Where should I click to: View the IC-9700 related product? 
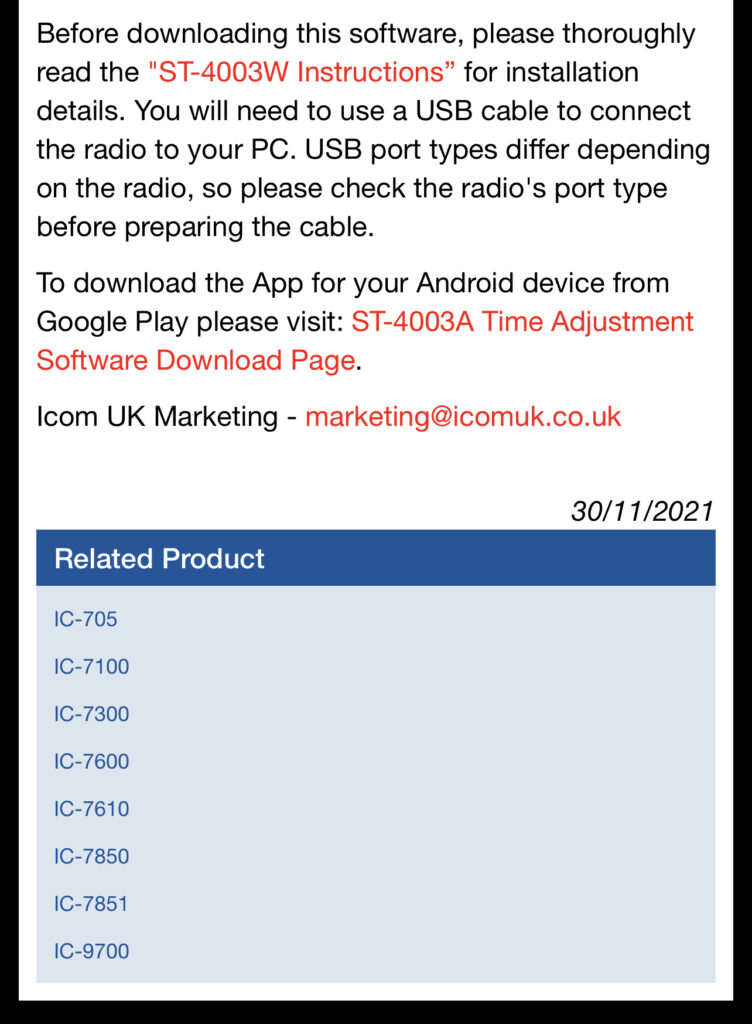pos(92,950)
